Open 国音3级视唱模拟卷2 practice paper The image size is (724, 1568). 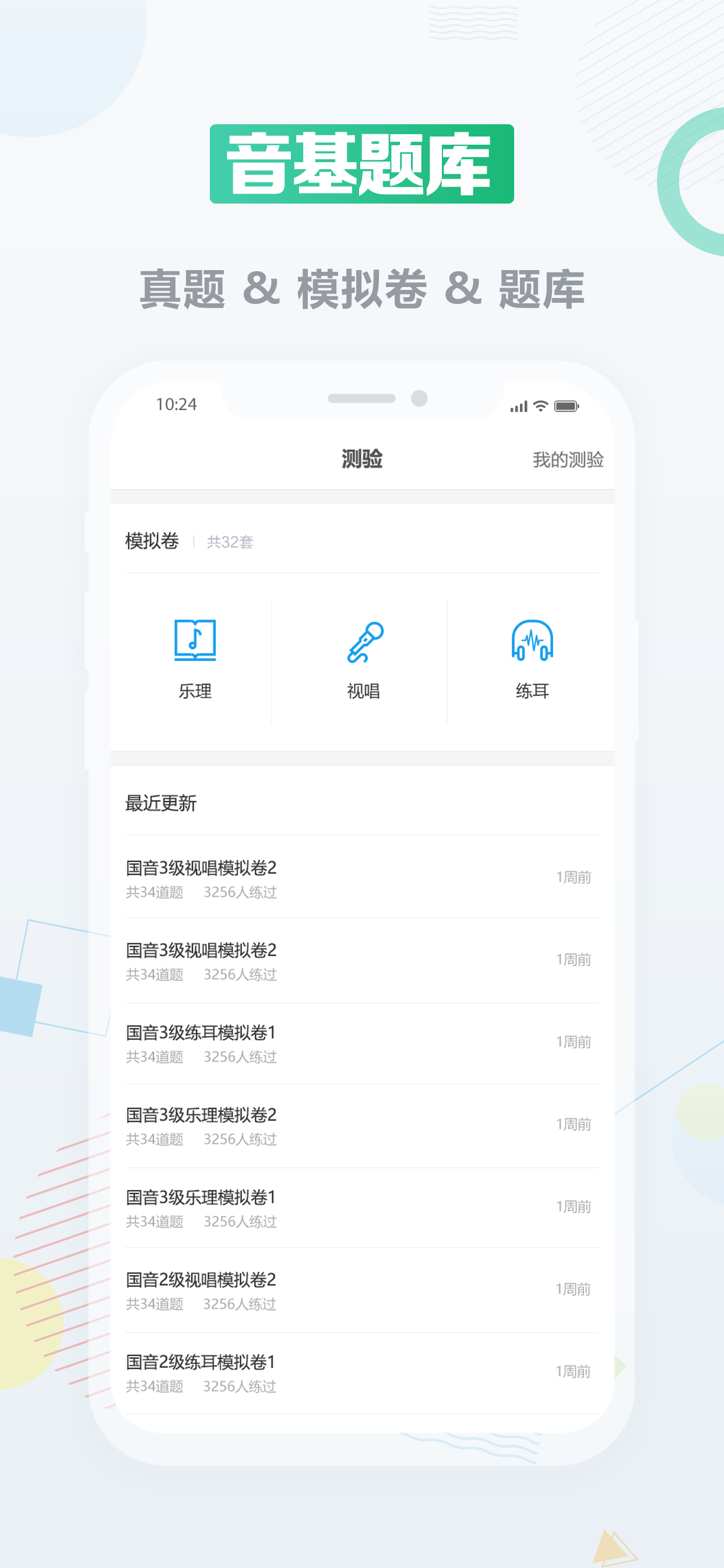(199, 869)
